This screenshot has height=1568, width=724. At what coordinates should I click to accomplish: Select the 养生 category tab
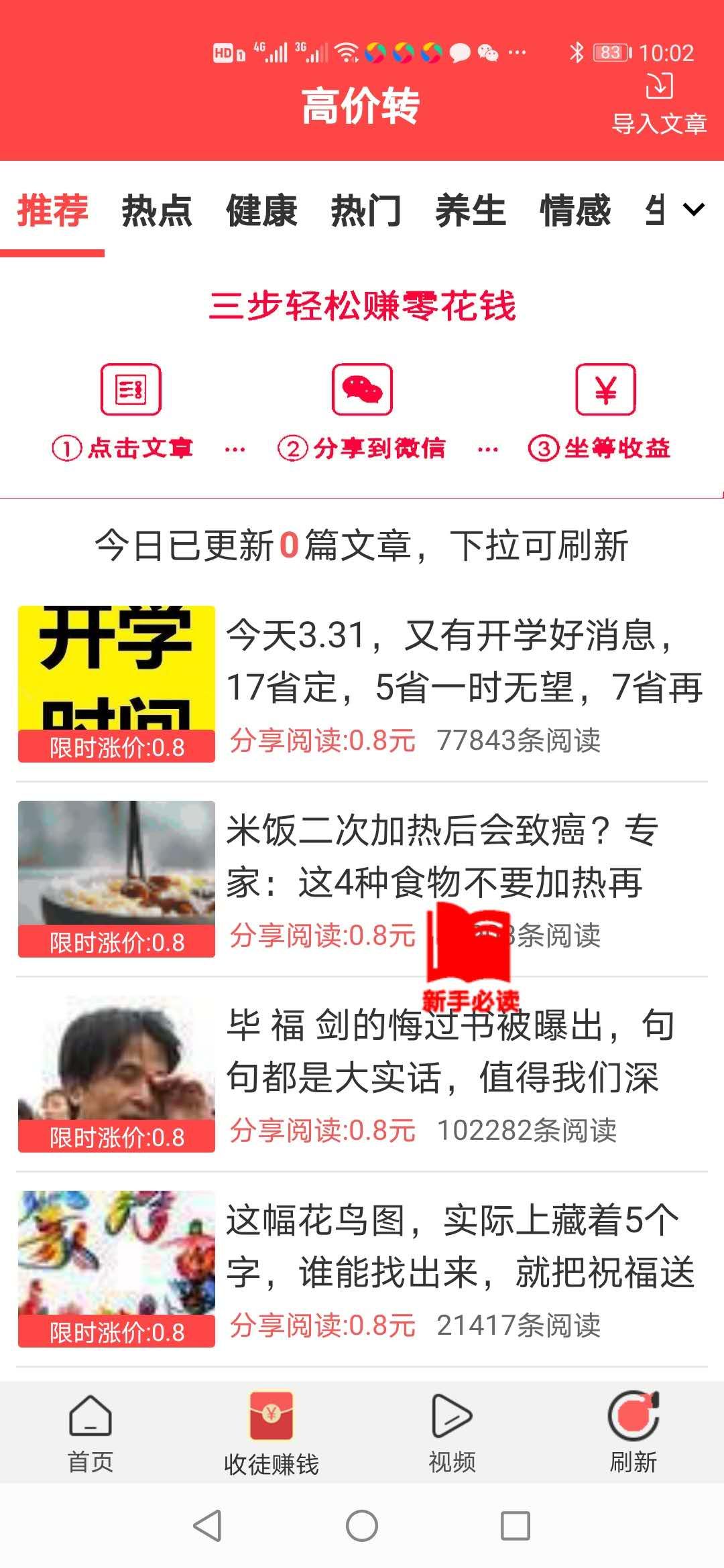pos(471,210)
